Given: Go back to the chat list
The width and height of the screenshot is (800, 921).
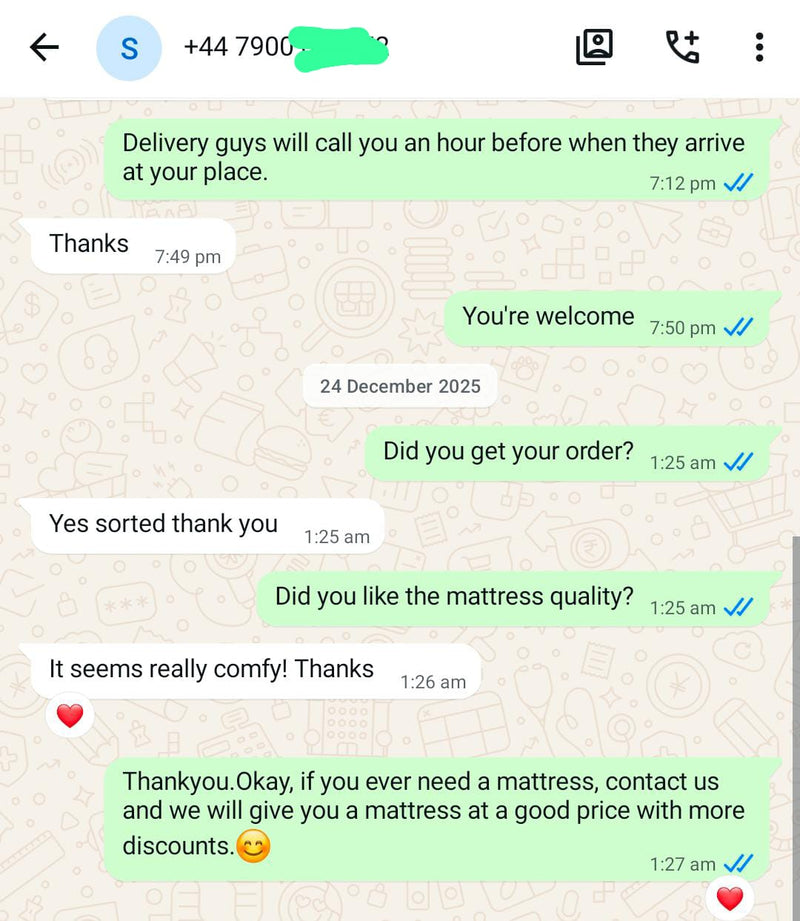Looking at the screenshot, I should [44, 47].
